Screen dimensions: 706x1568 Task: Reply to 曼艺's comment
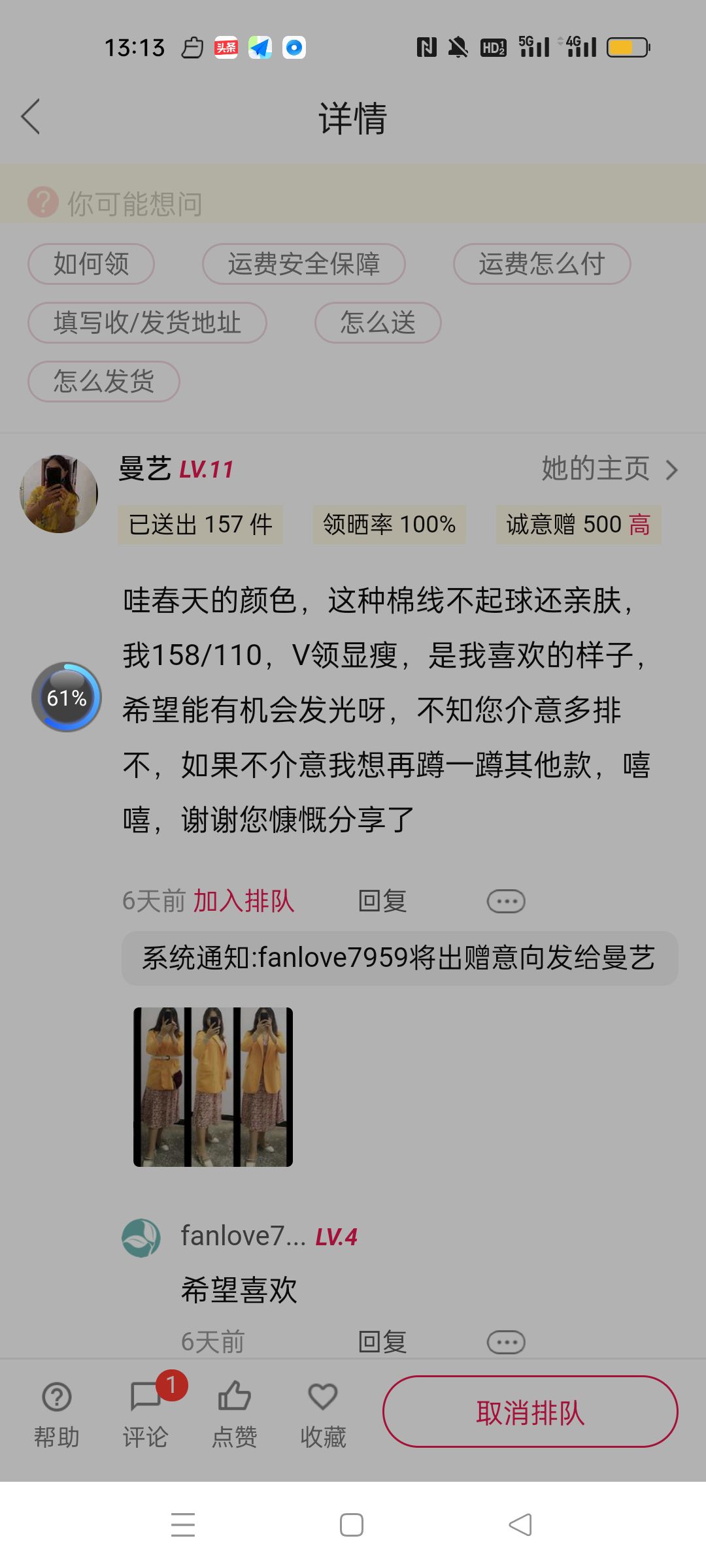(x=382, y=901)
